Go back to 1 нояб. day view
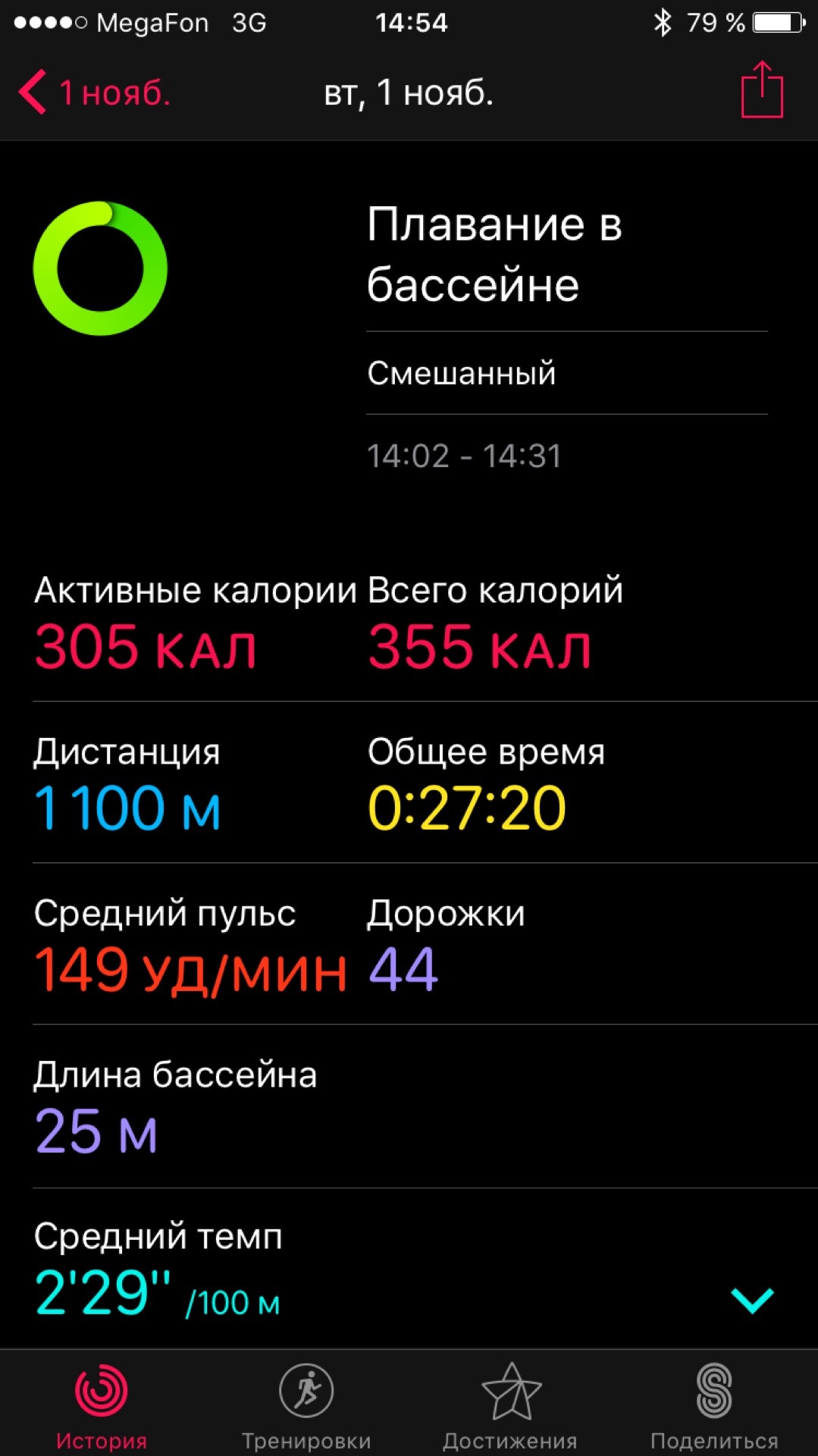Screen dimensions: 818x1456 tap(92, 93)
